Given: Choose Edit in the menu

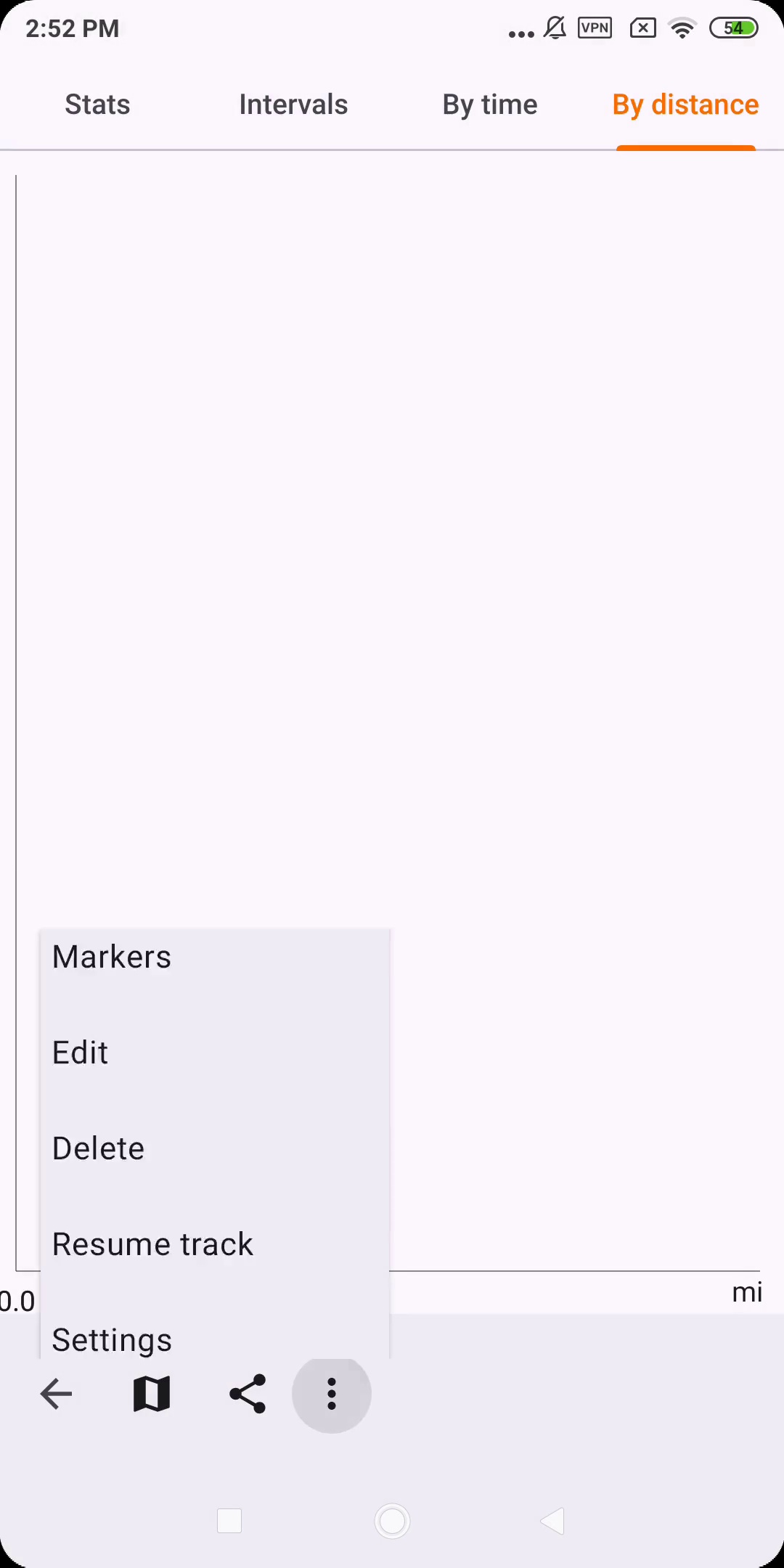Looking at the screenshot, I should (215, 1053).
